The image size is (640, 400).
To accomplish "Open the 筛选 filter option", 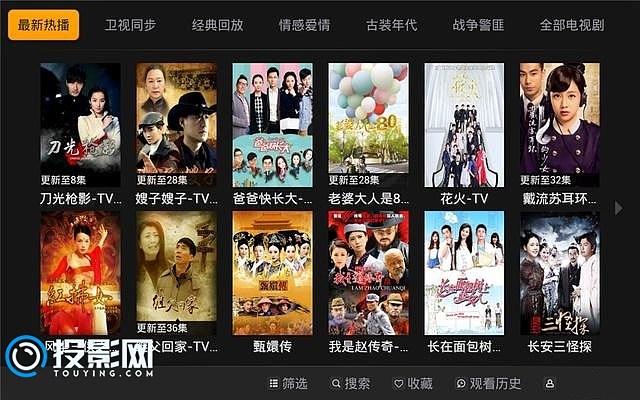I will pyautogui.click(x=288, y=384).
